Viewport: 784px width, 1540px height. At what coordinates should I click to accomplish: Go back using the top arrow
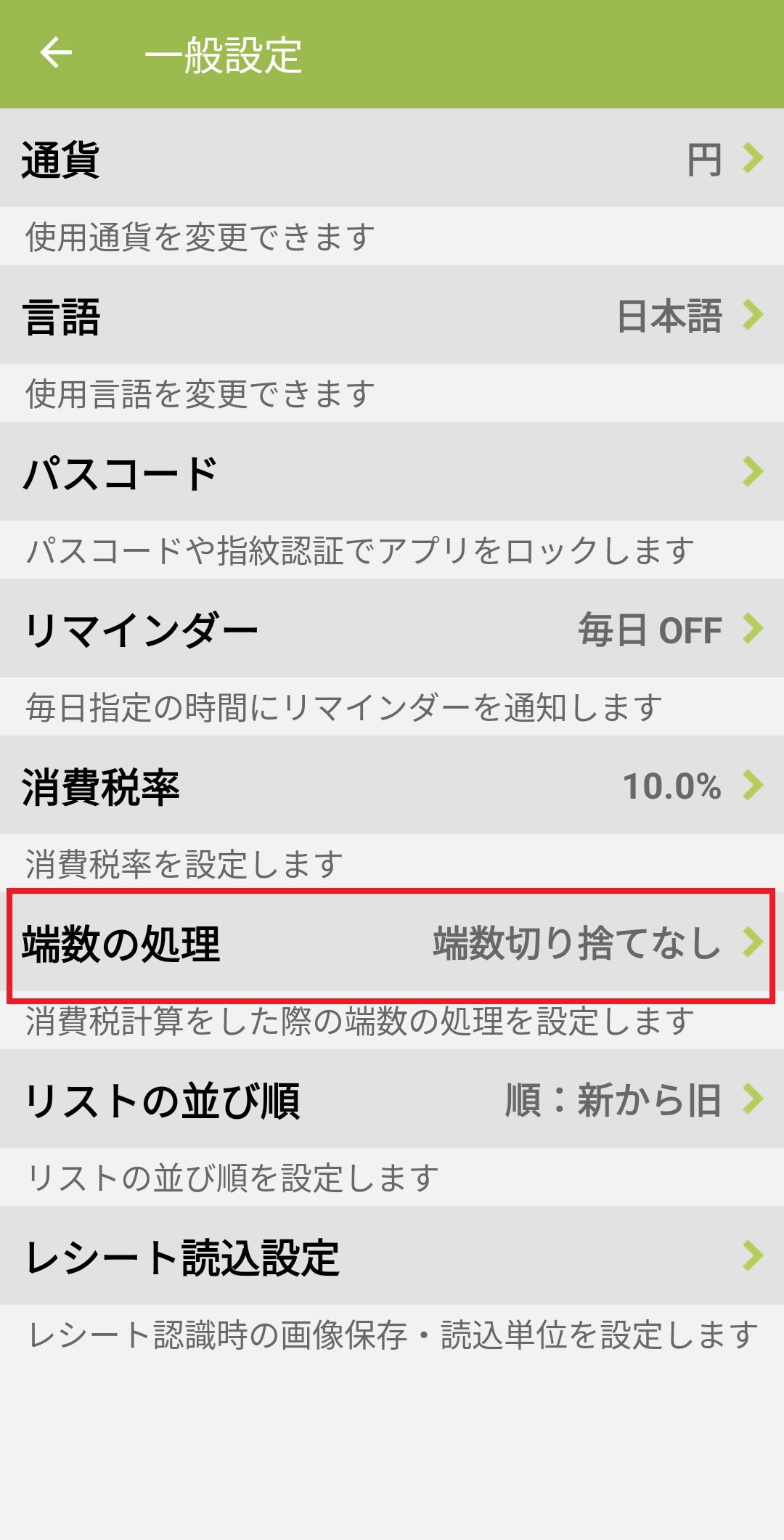pos(56,54)
